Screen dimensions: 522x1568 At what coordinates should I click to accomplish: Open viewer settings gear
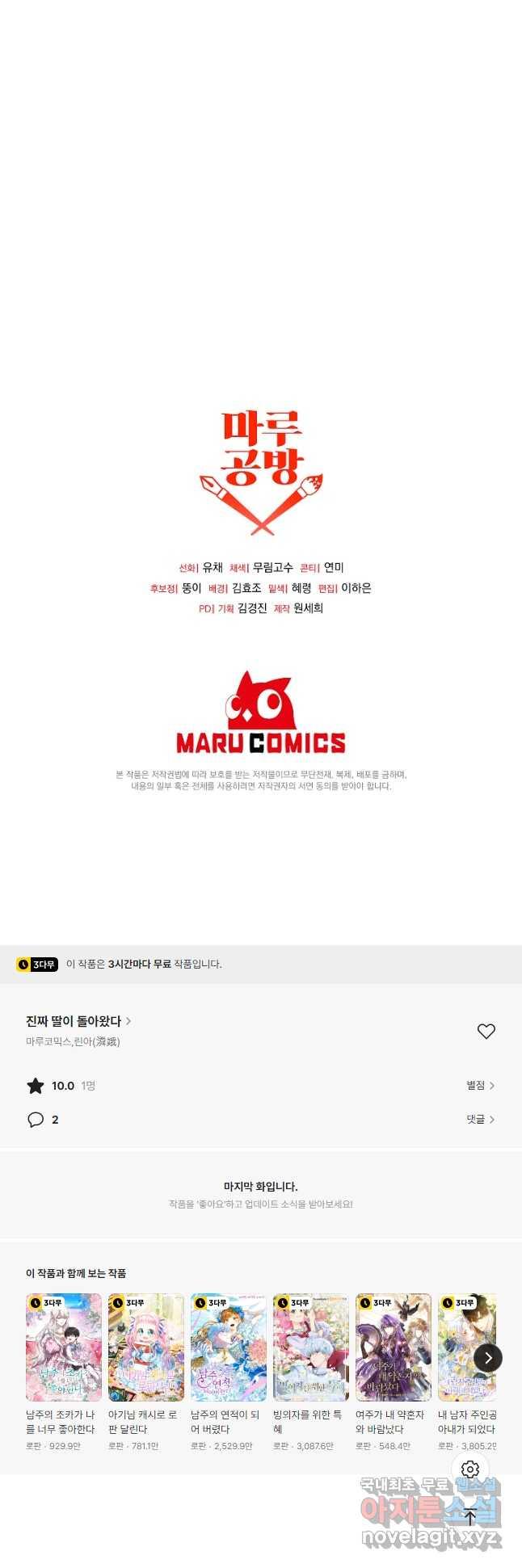(x=470, y=1469)
